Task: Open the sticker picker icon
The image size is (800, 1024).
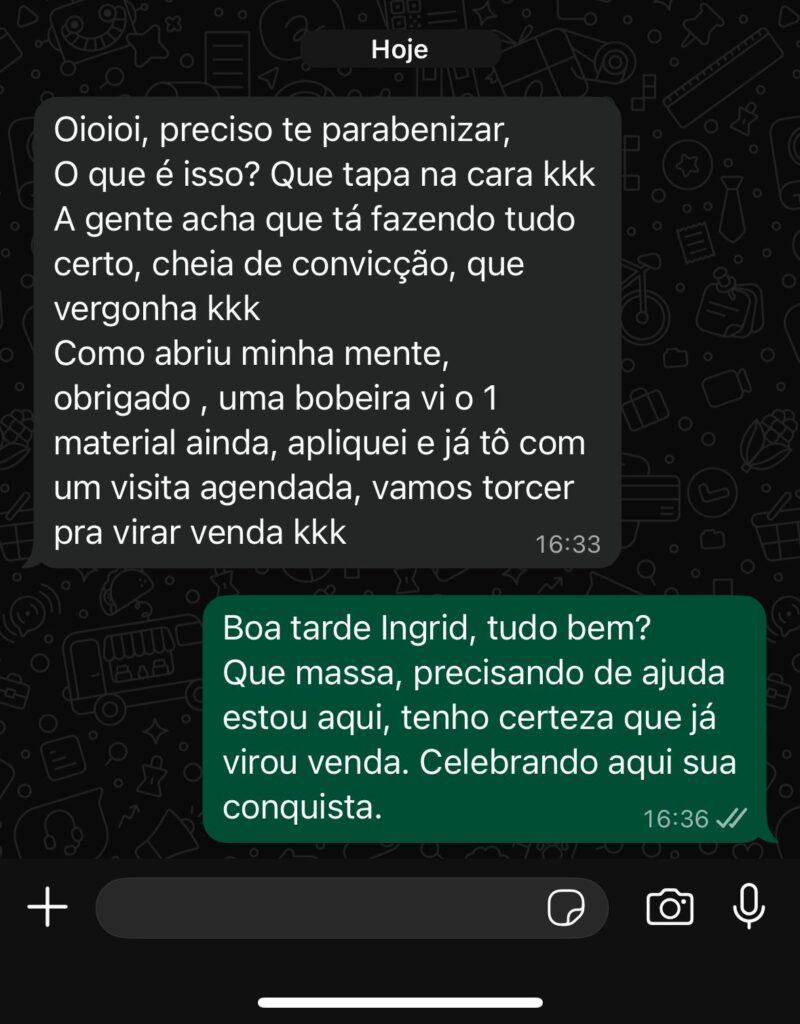Action: [x=566, y=908]
